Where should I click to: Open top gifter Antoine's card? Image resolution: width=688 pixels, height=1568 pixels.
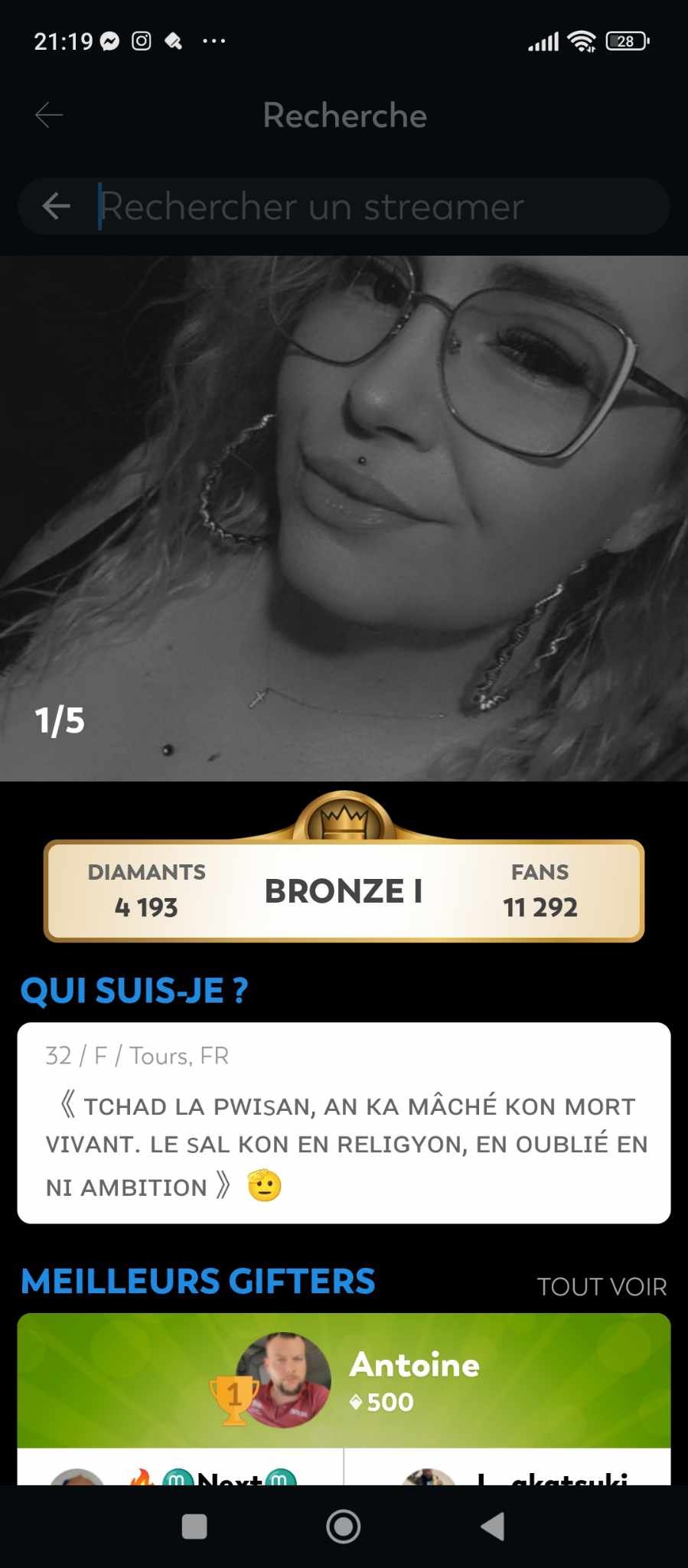click(x=344, y=1380)
